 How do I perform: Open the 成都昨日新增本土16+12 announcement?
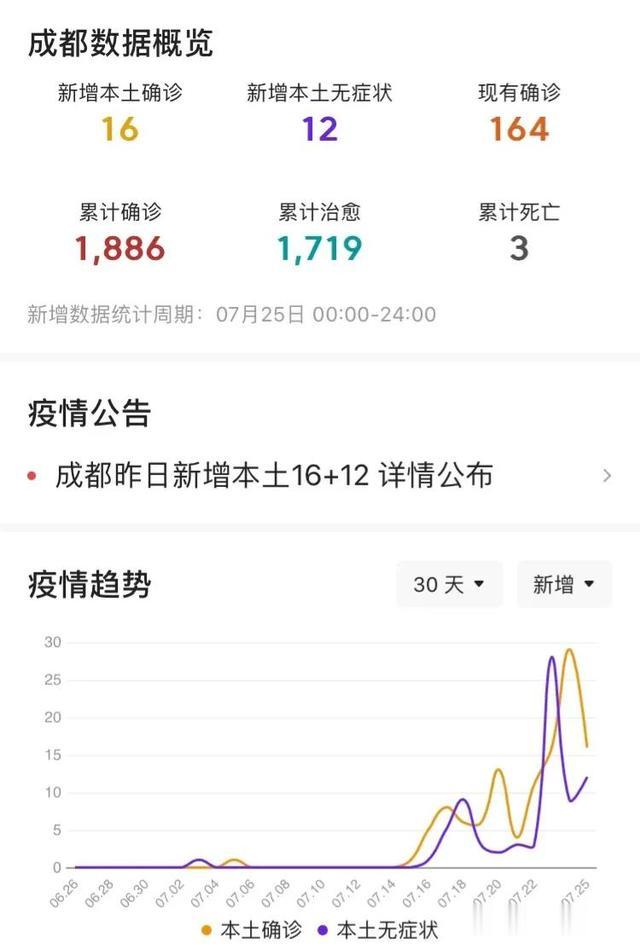pyautogui.click(x=274, y=476)
